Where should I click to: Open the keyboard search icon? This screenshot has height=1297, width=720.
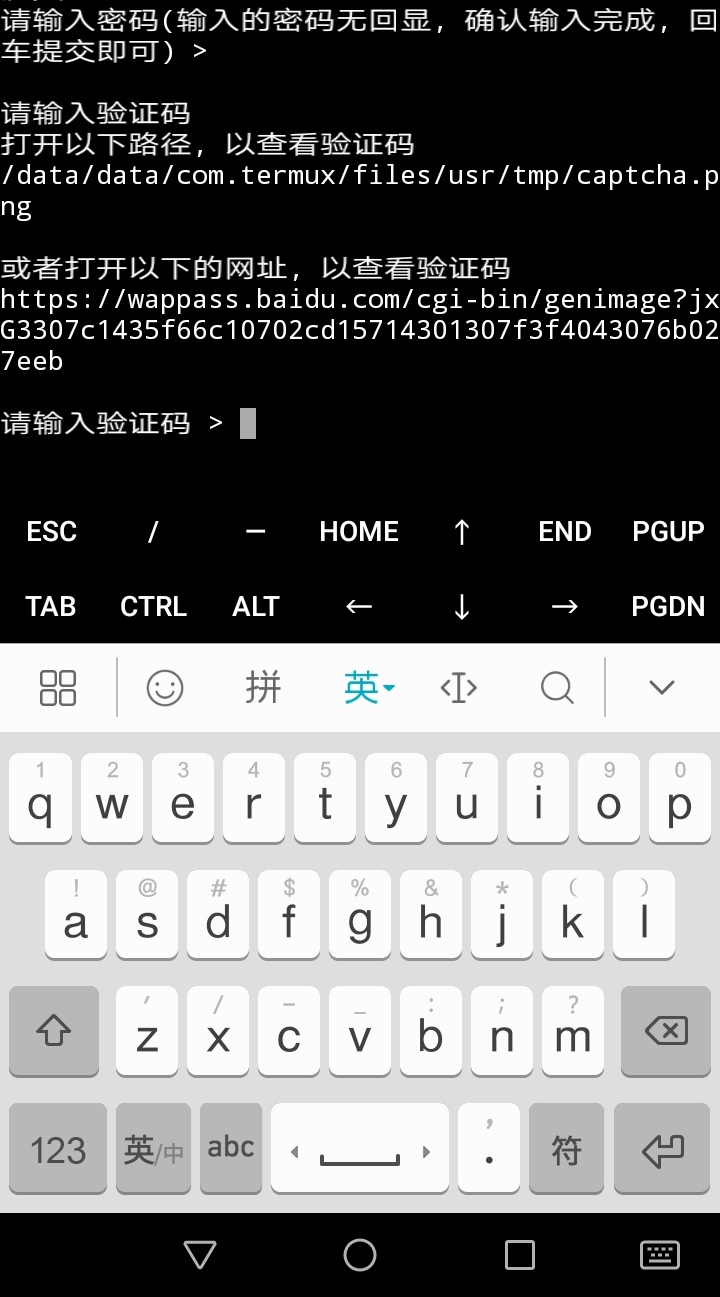click(x=556, y=687)
